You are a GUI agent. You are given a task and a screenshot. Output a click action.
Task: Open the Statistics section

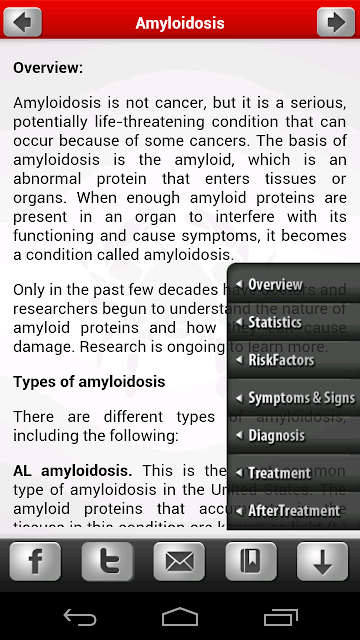click(x=293, y=322)
